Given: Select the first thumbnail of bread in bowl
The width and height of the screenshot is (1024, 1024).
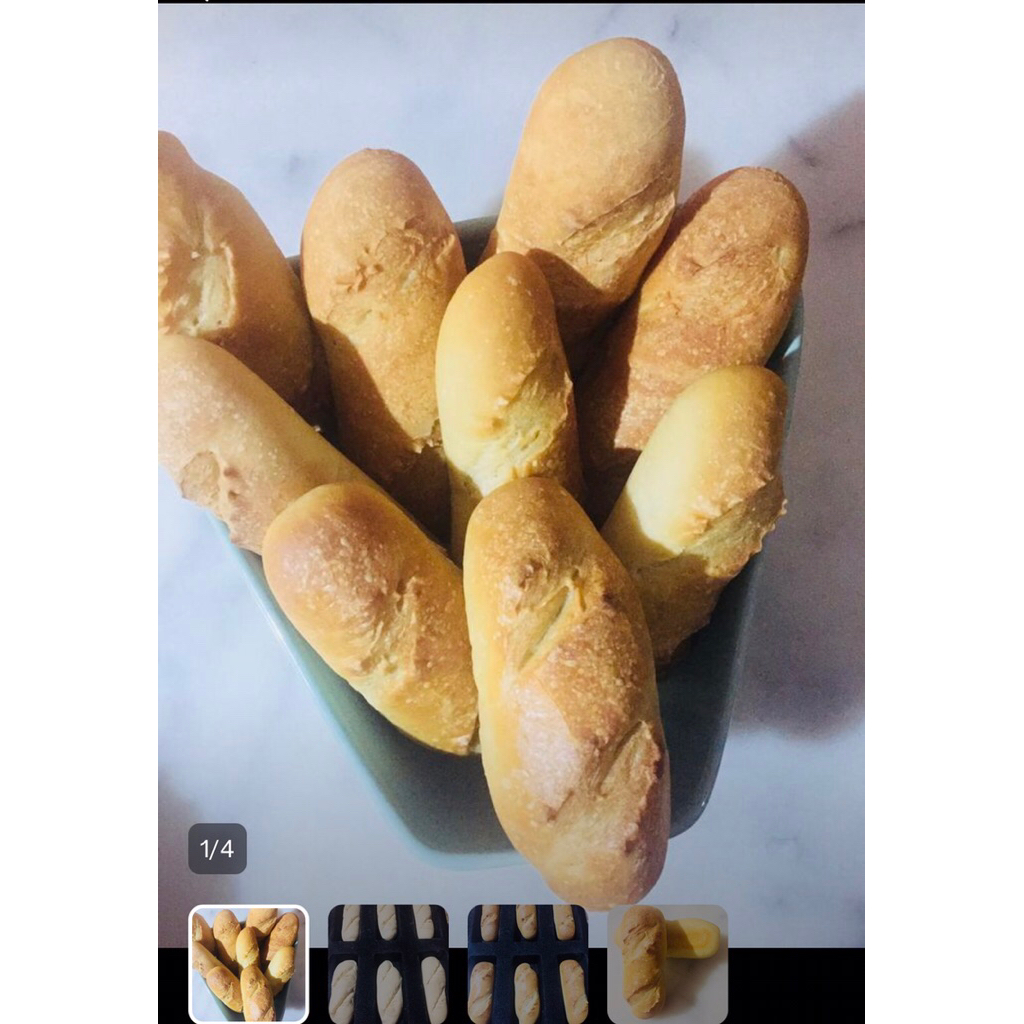Looking at the screenshot, I should pos(248,964).
